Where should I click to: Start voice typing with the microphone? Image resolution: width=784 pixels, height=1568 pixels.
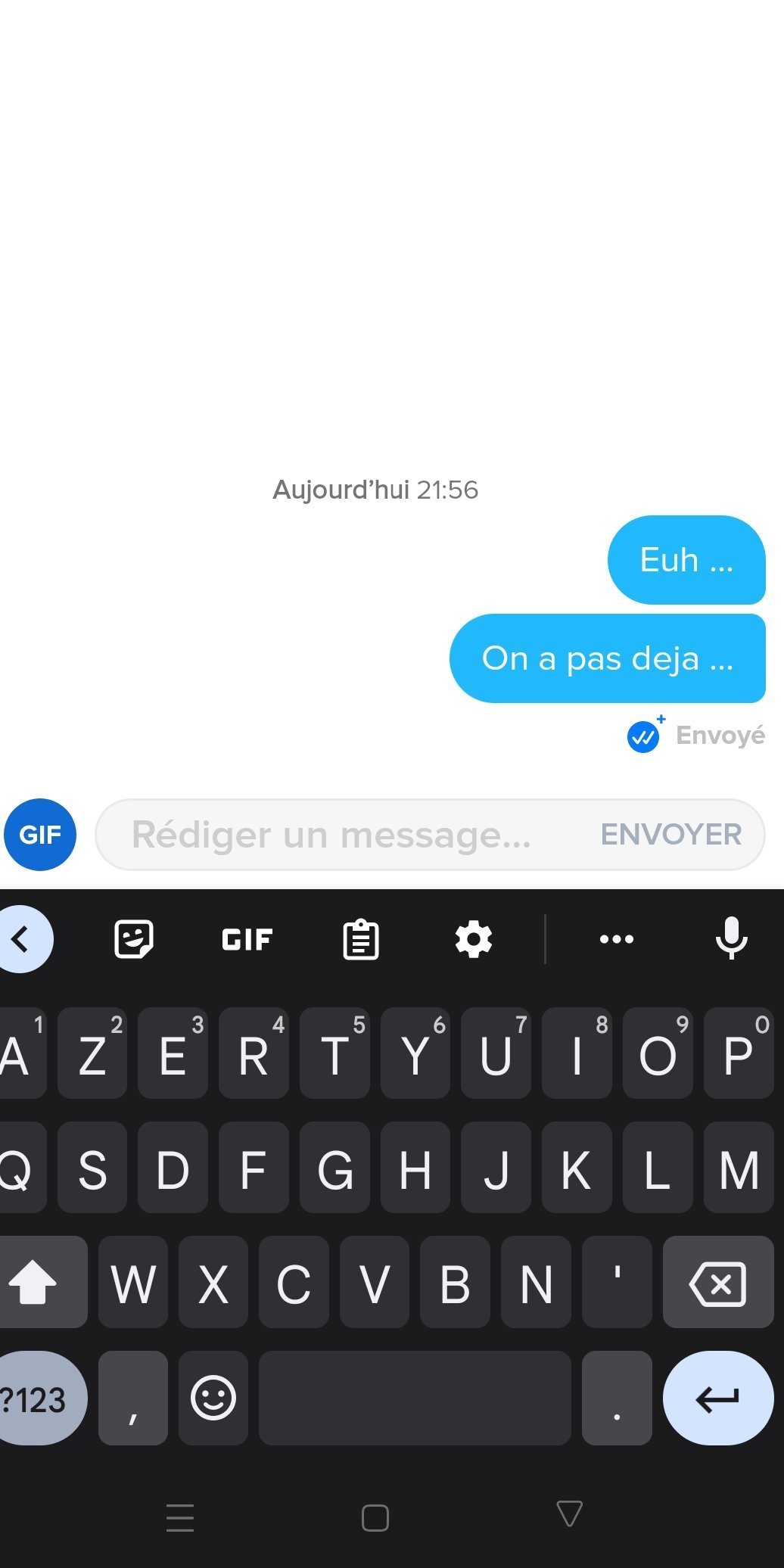732,938
